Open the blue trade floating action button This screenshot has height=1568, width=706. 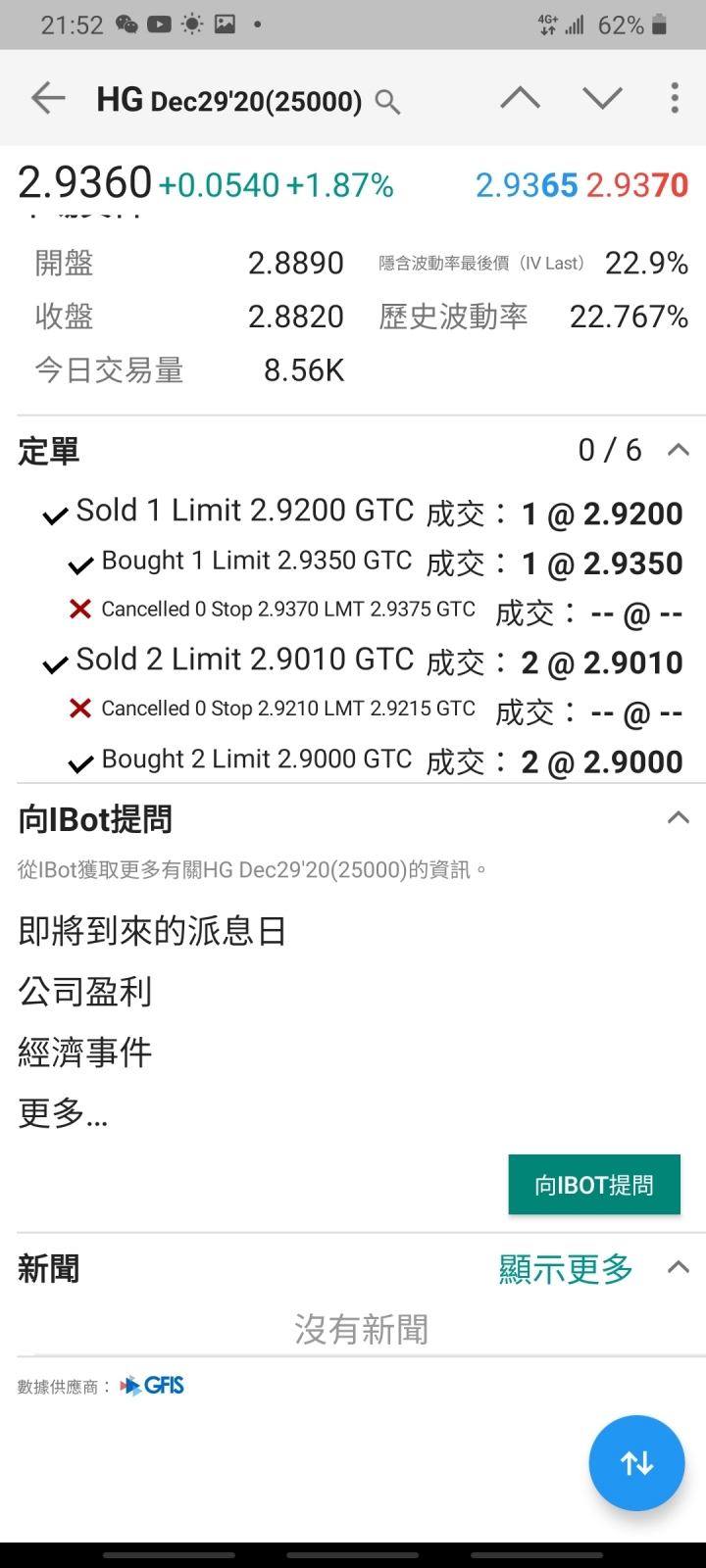(x=636, y=1463)
